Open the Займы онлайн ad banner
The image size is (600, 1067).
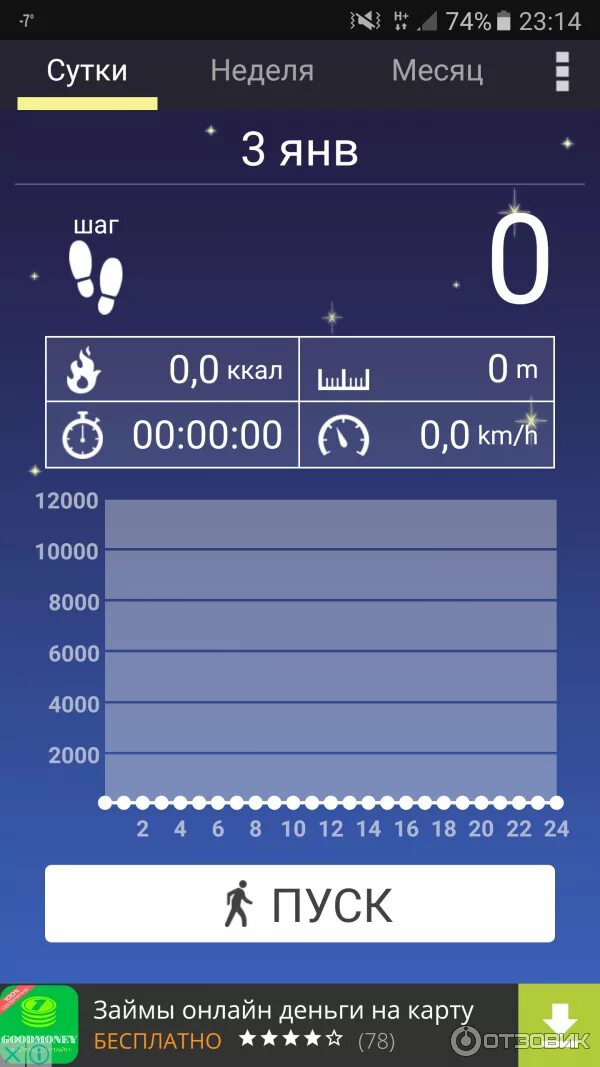[x=300, y=1025]
